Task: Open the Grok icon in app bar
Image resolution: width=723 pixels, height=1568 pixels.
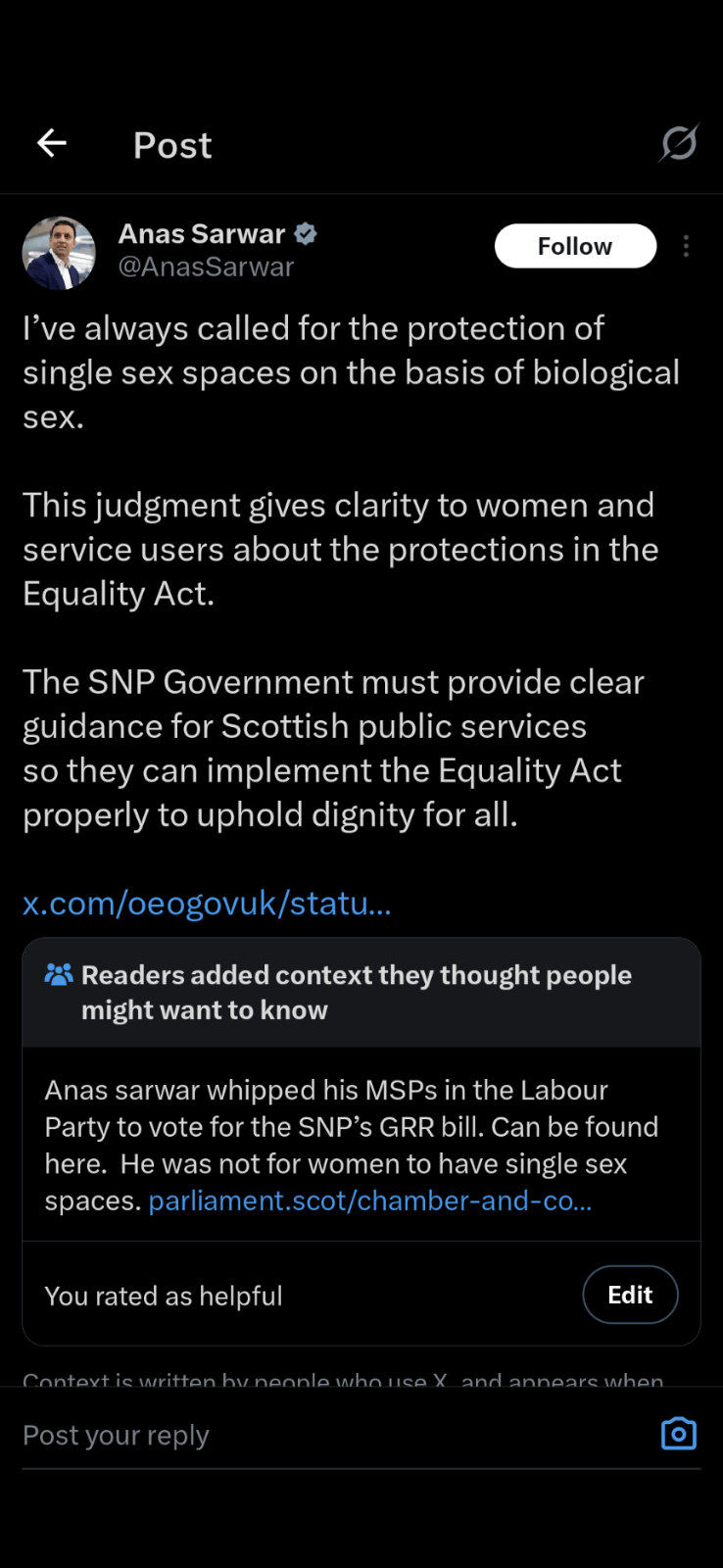Action: pos(678,144)
